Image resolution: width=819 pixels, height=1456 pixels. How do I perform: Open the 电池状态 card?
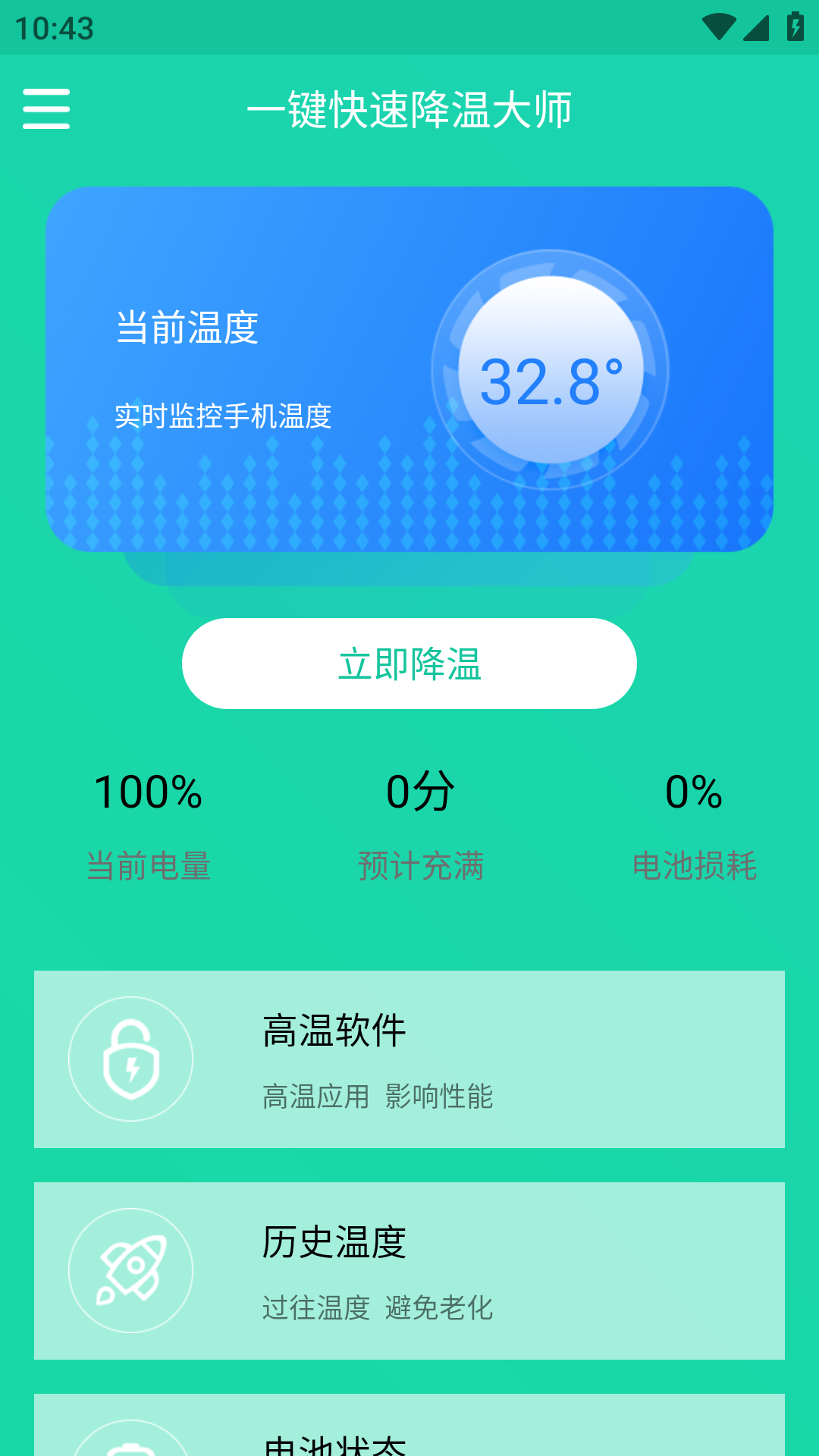pyautogui.click(x=409, y=1425)
